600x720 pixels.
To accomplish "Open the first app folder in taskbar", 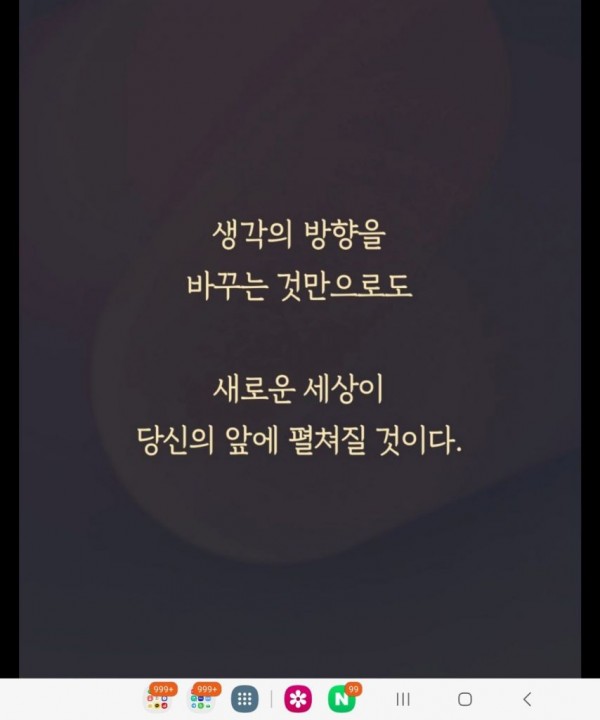I will pyautogui.click(x=158, y=699).
